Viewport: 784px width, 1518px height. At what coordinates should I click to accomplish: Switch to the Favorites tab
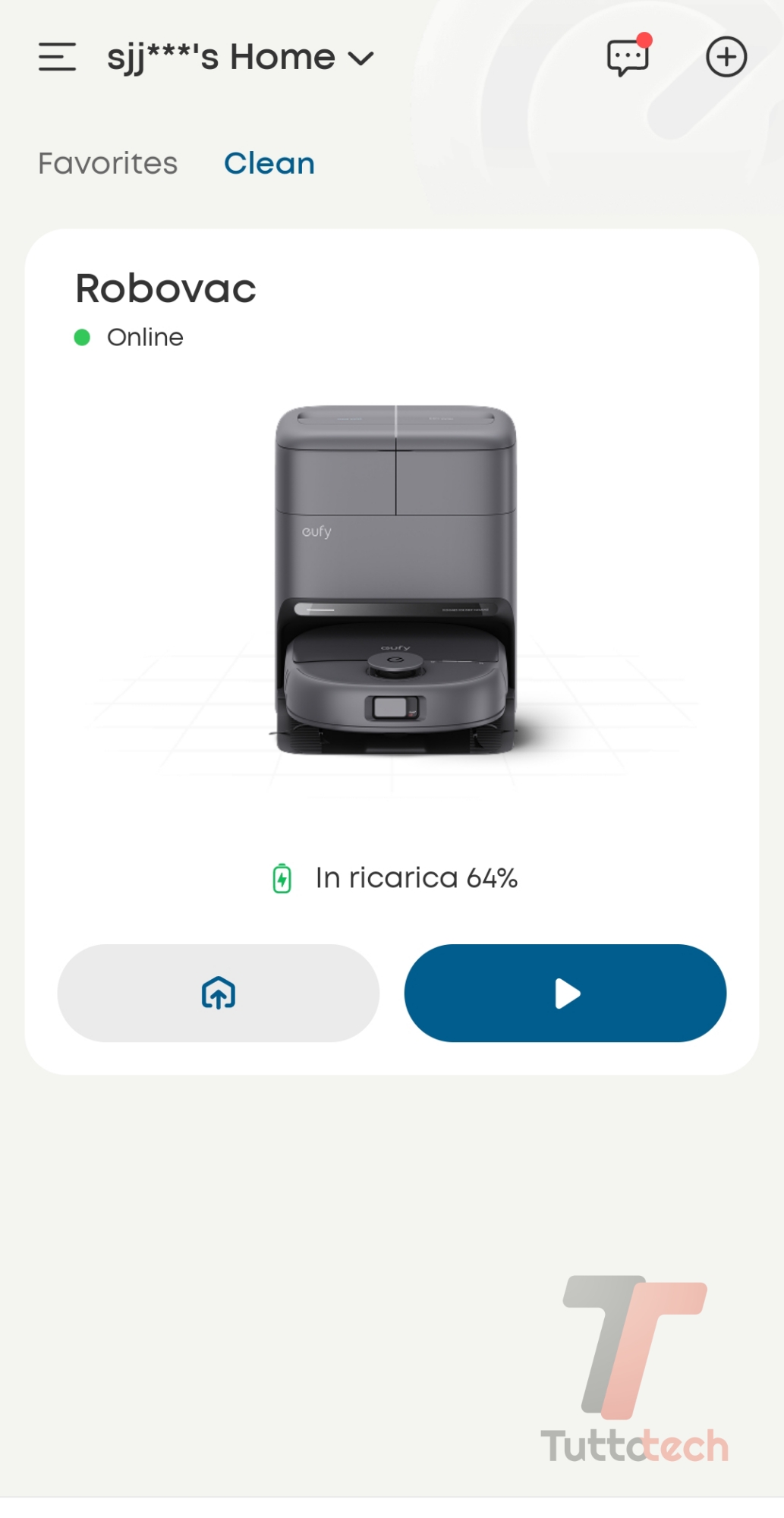[x=108, y=163]
